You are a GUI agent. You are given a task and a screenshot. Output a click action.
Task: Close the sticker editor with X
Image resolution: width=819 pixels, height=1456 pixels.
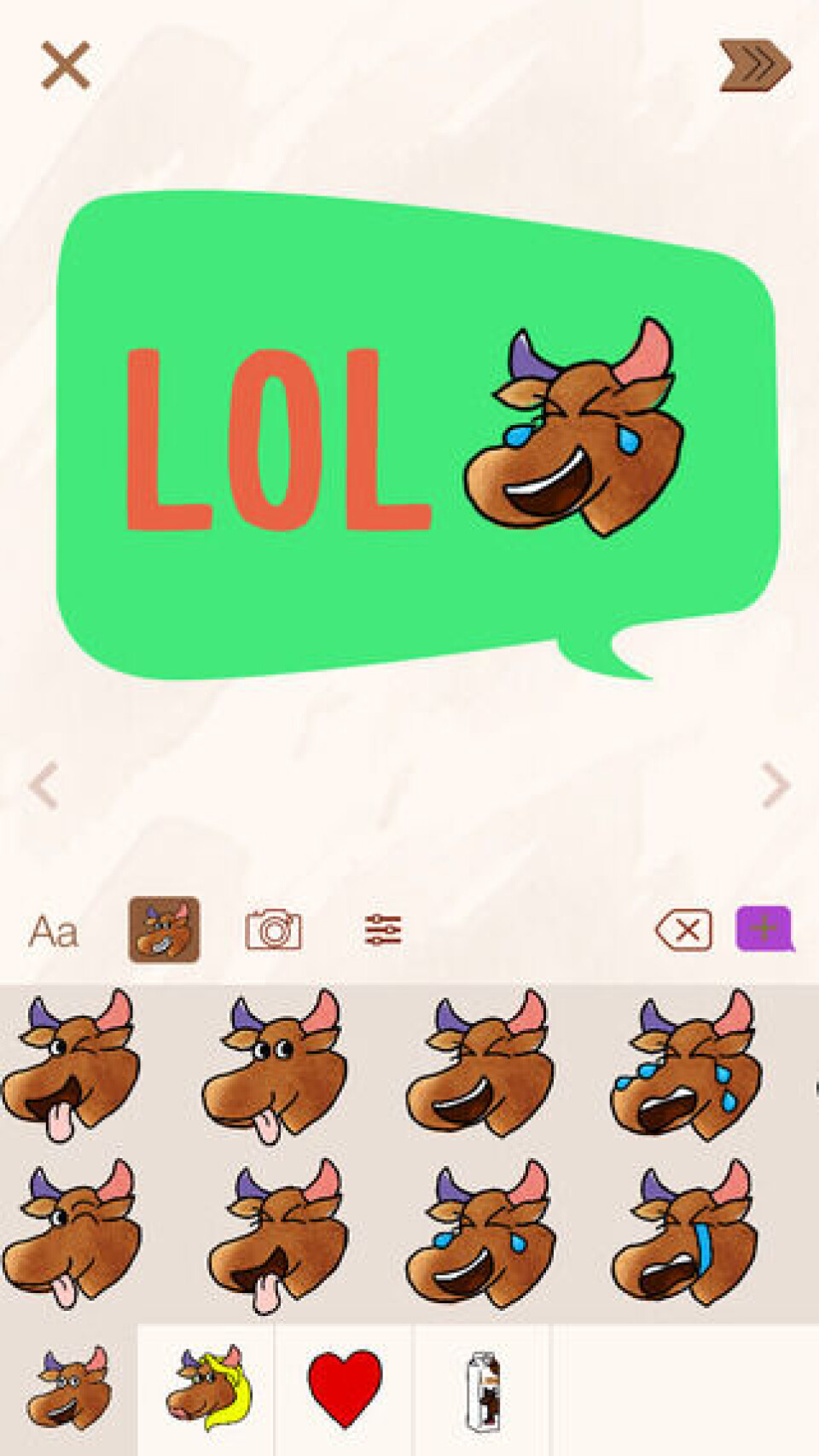65,66
